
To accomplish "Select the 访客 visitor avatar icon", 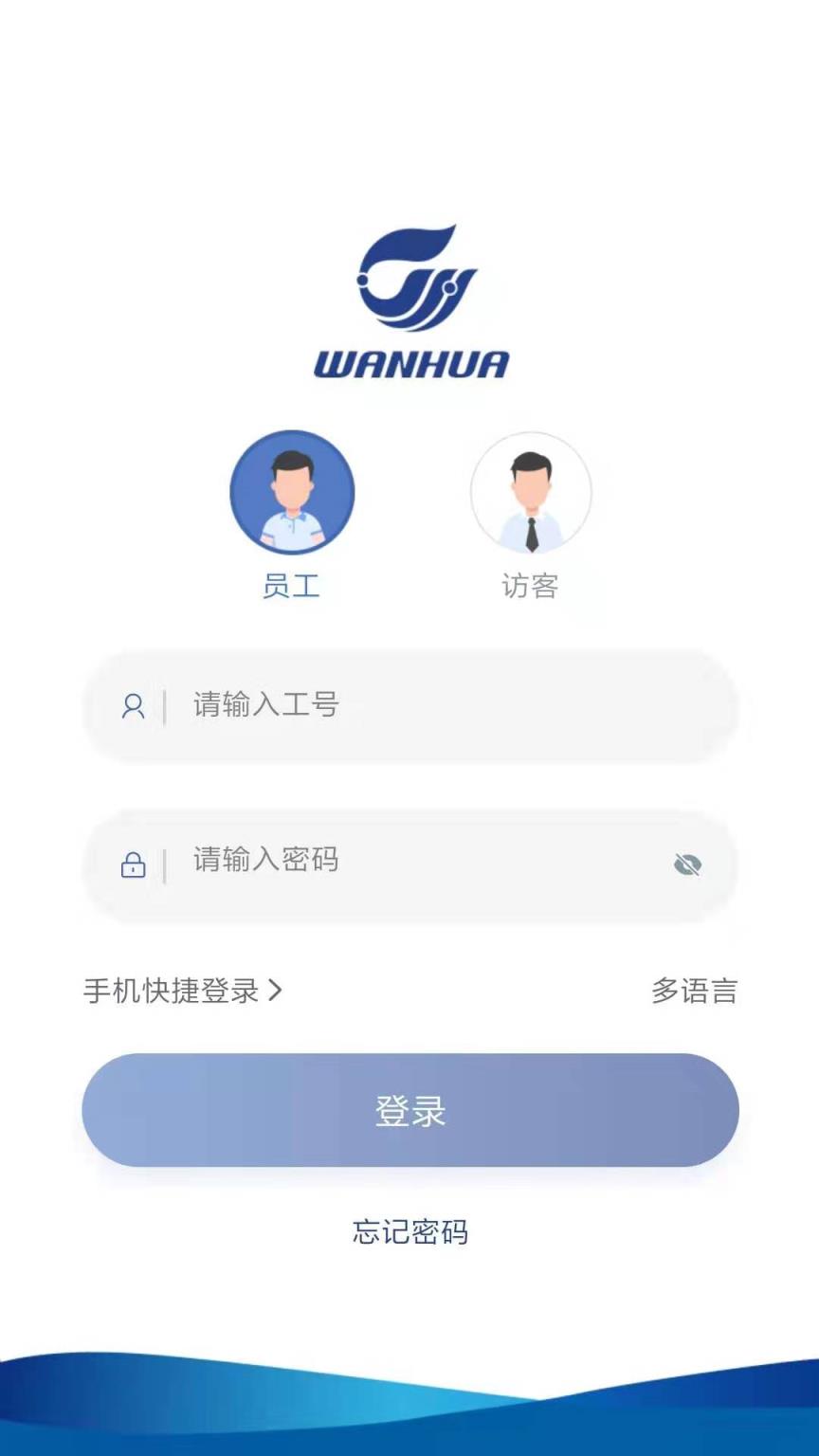I will (x=531, y=491).
